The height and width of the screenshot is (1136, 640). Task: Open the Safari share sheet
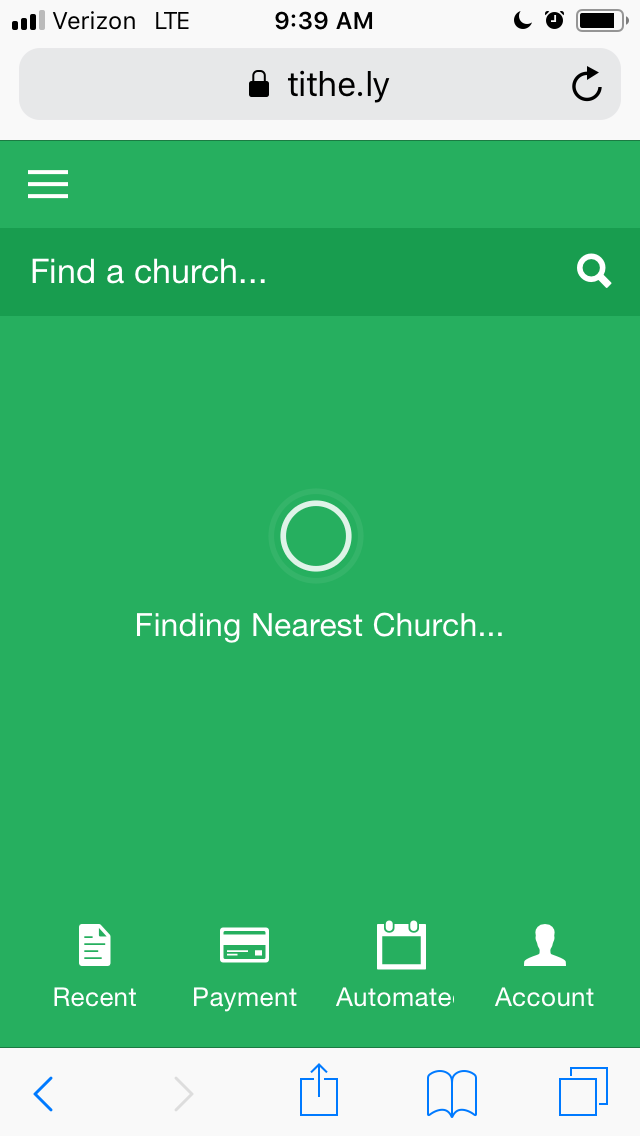tap(319, 1091)
